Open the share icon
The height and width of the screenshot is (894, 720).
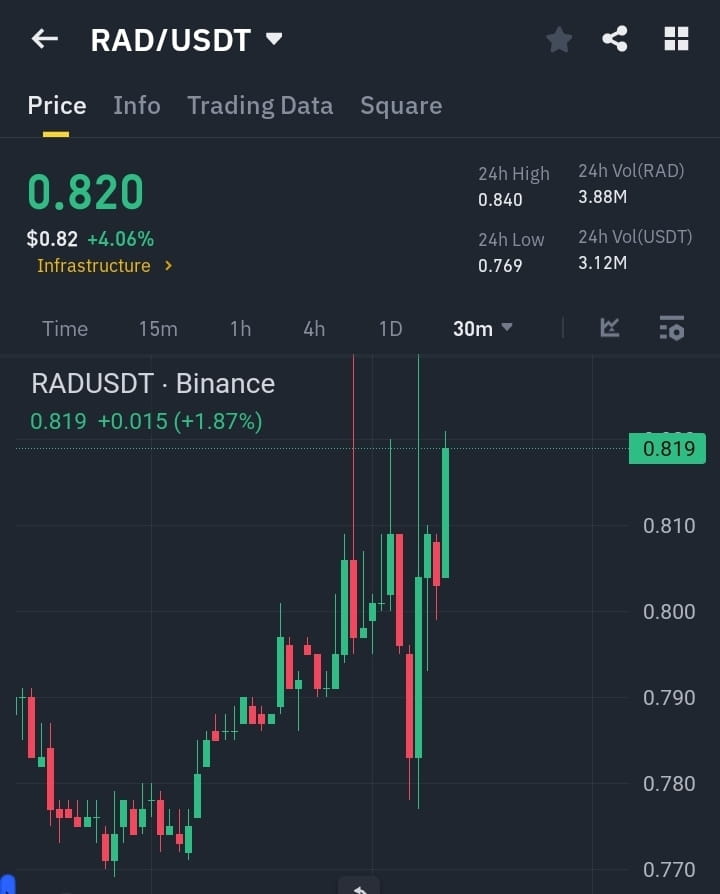click(x=616, y=39)
